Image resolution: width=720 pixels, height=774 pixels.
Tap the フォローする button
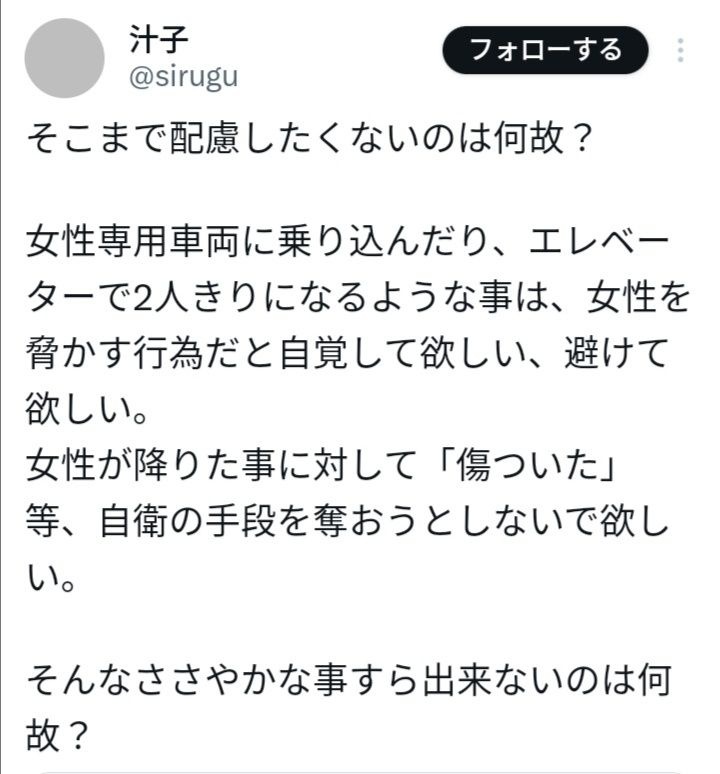tap(545, 50)
